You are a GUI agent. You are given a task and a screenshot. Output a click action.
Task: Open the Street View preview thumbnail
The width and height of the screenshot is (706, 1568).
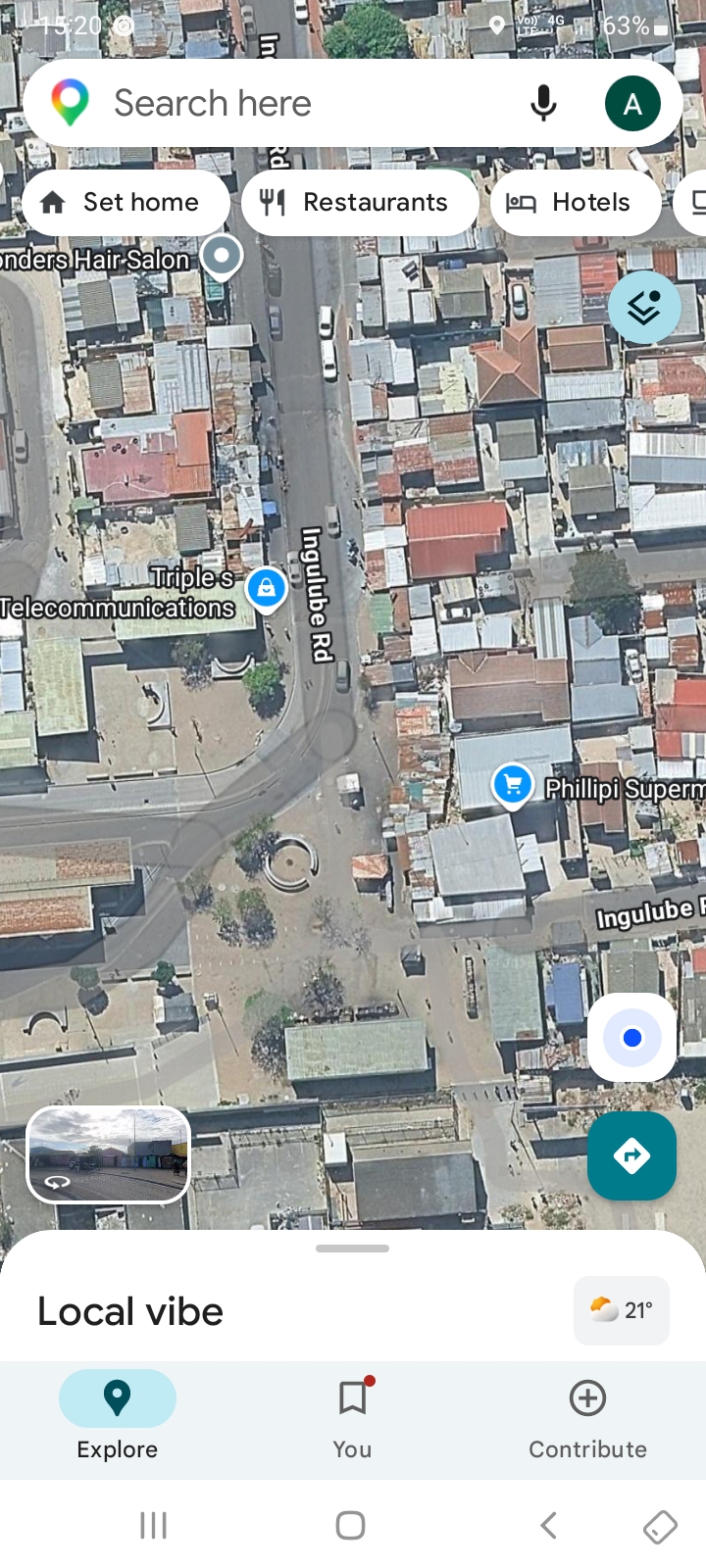[x=108, y=1154]
